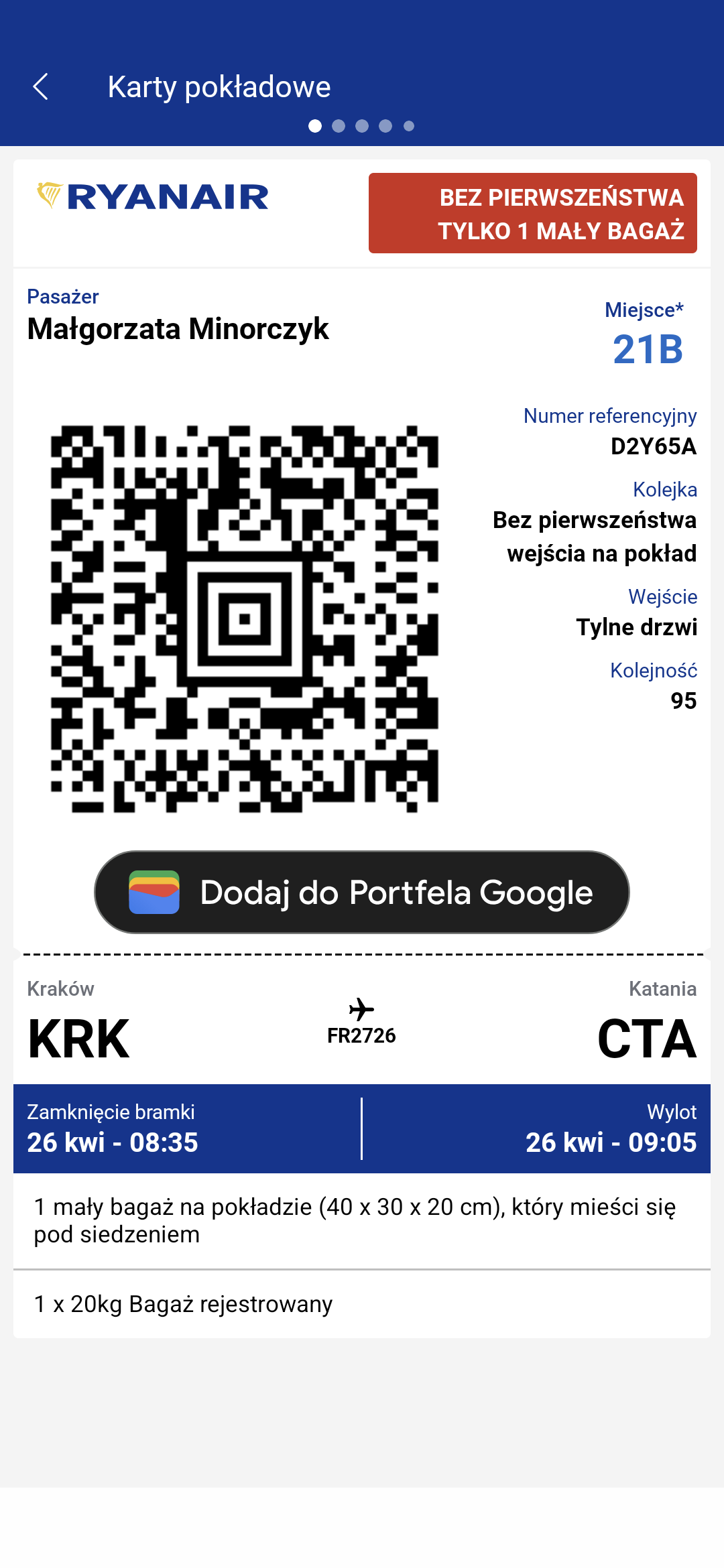Go back from Karty pokładowe
Screen dimensions: 724x1568
click(41, 86)
